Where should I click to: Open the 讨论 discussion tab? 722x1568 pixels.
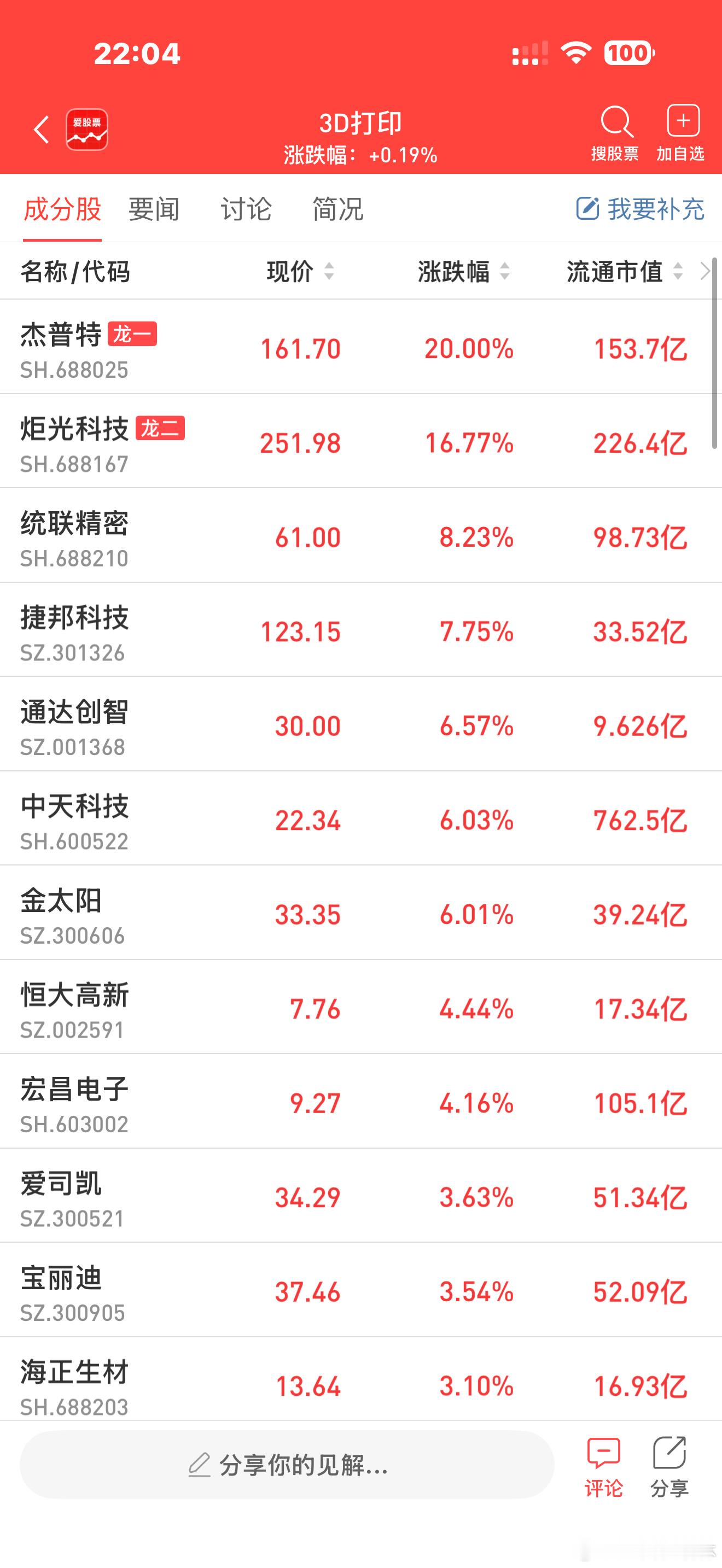point(247,209)
